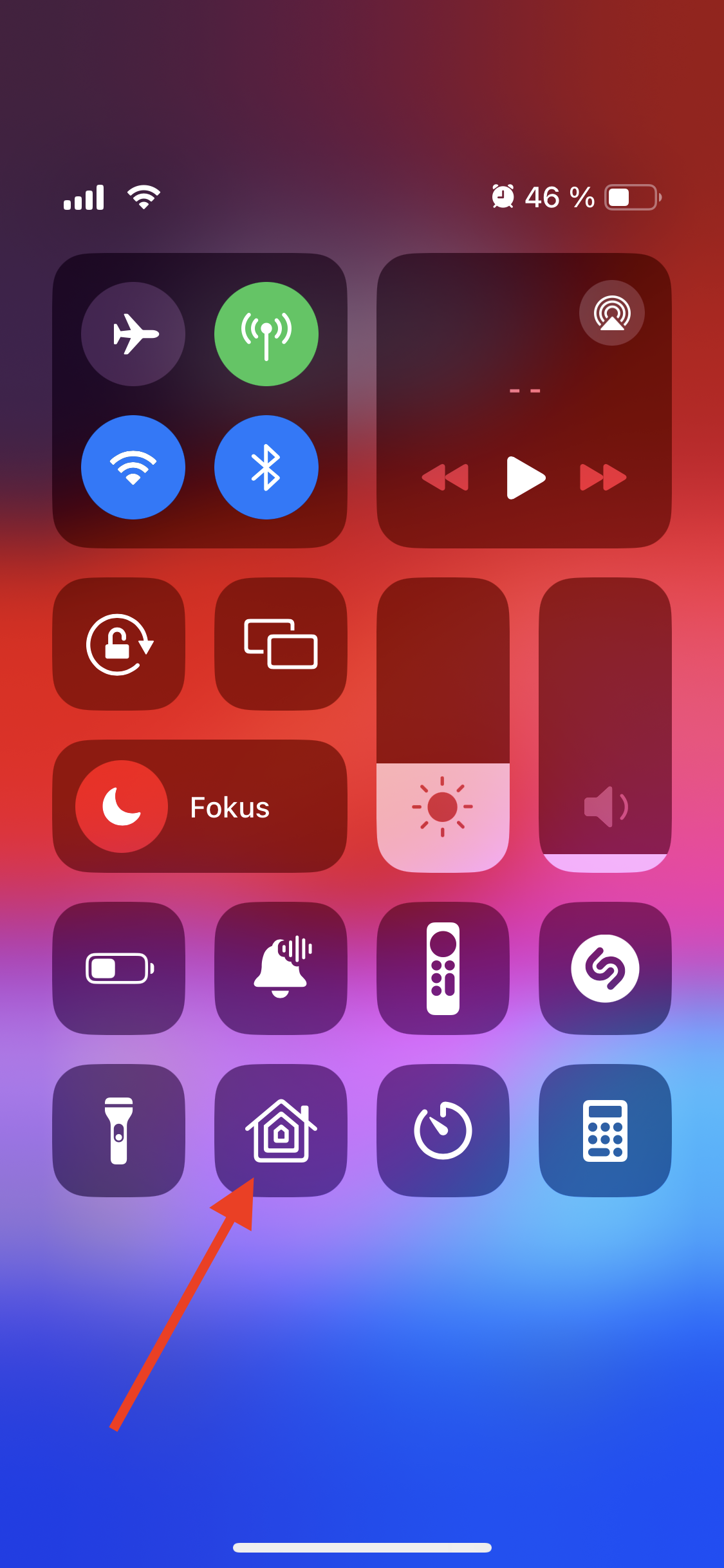This screenshot has width=724, height=1568.
Task: Toggle portrait orientation lock
Action: [x=119, y=644]
